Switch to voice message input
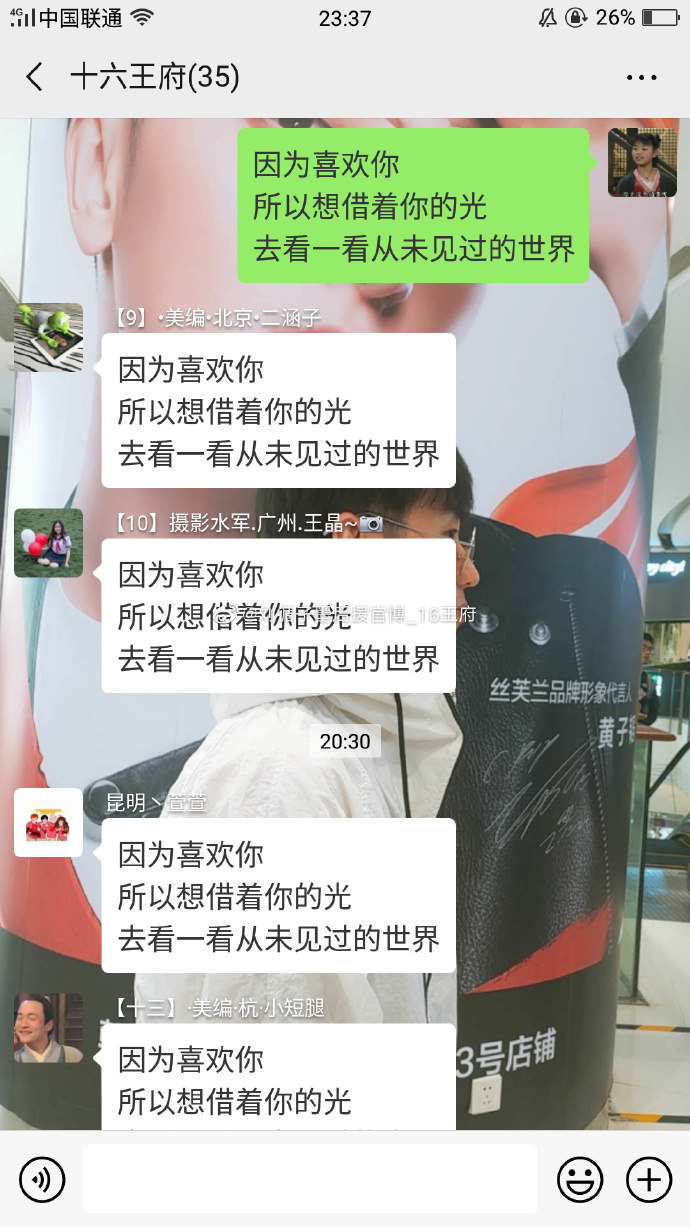The image size is (690, 1227). [x=42, y=1180]
